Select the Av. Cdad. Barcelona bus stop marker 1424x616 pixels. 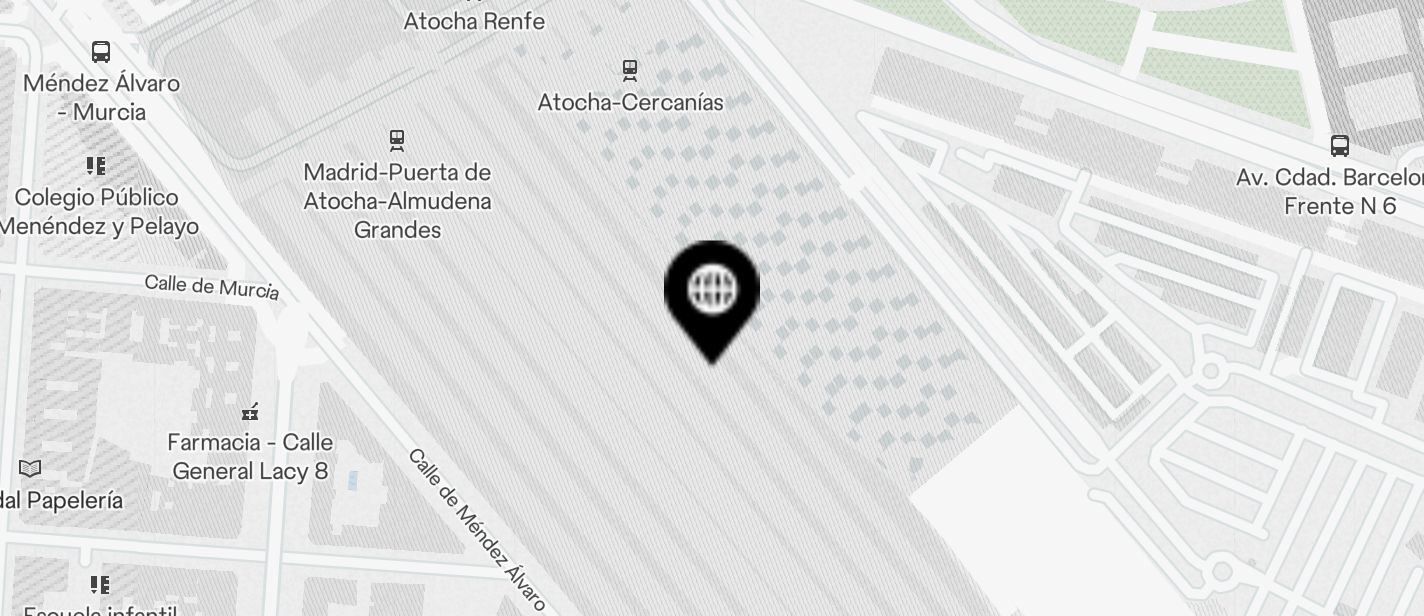(x=1340, y=146)
